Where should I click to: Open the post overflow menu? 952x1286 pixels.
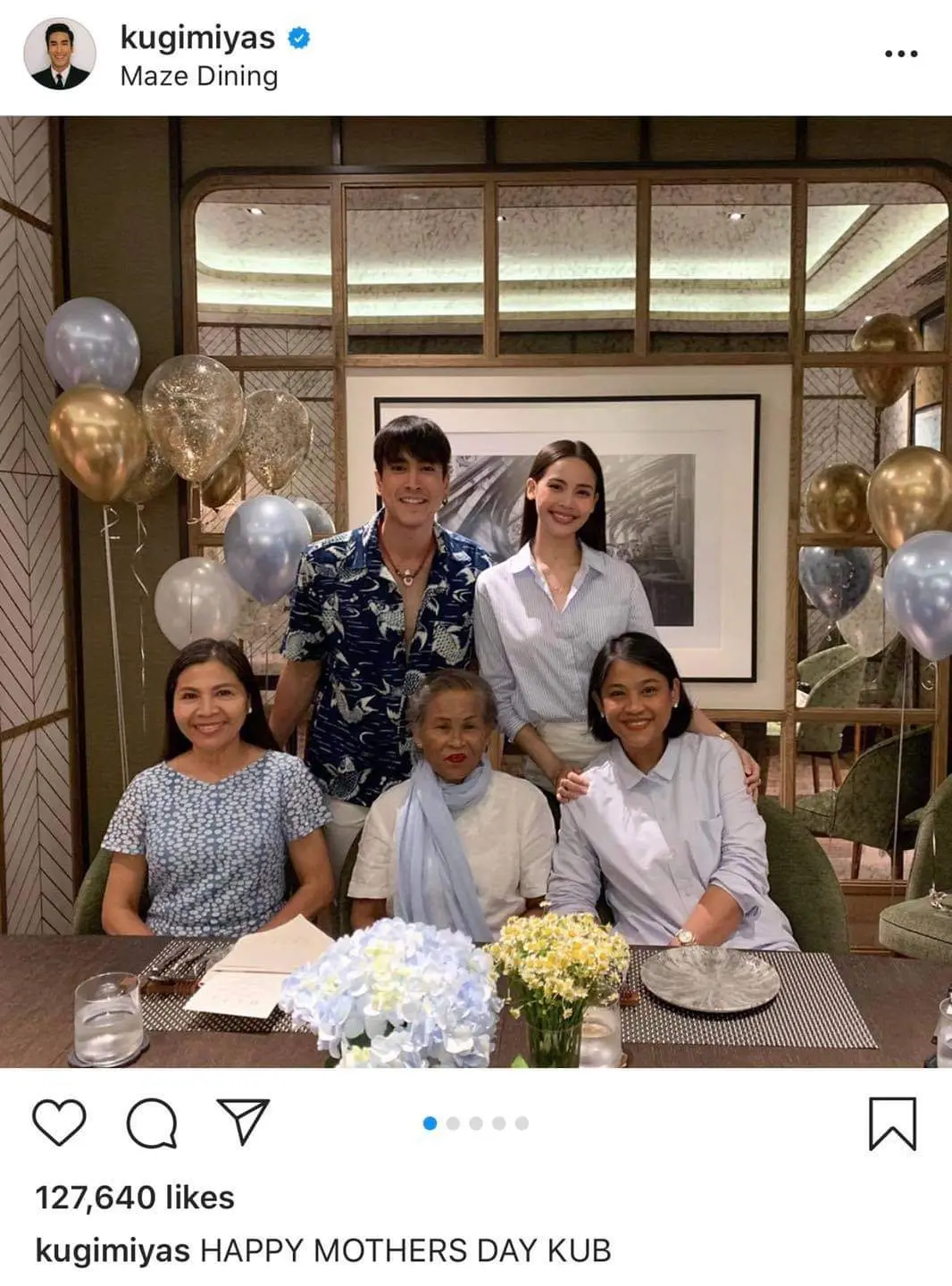click(900, 54)
